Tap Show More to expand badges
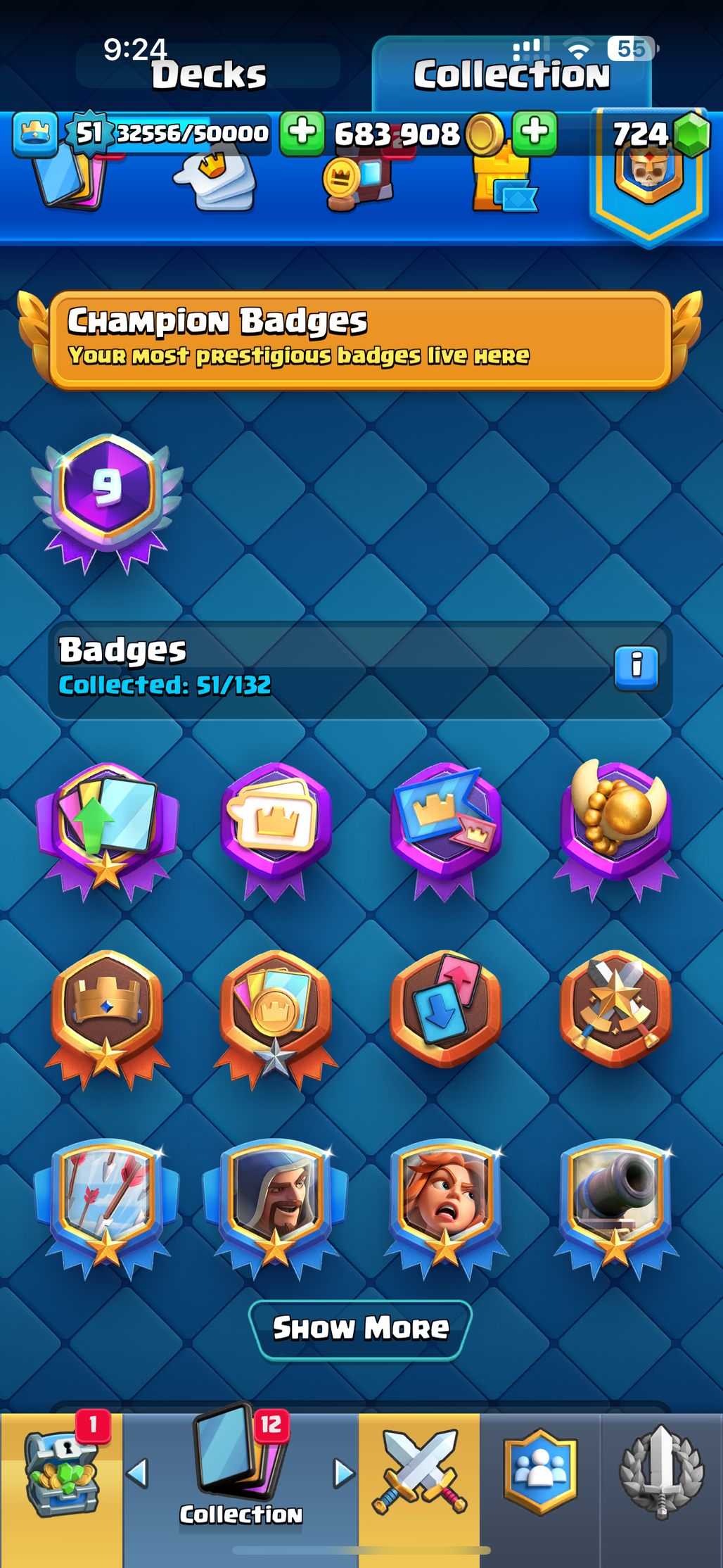Screen dimensions: 723x1568 (361, 1329)
